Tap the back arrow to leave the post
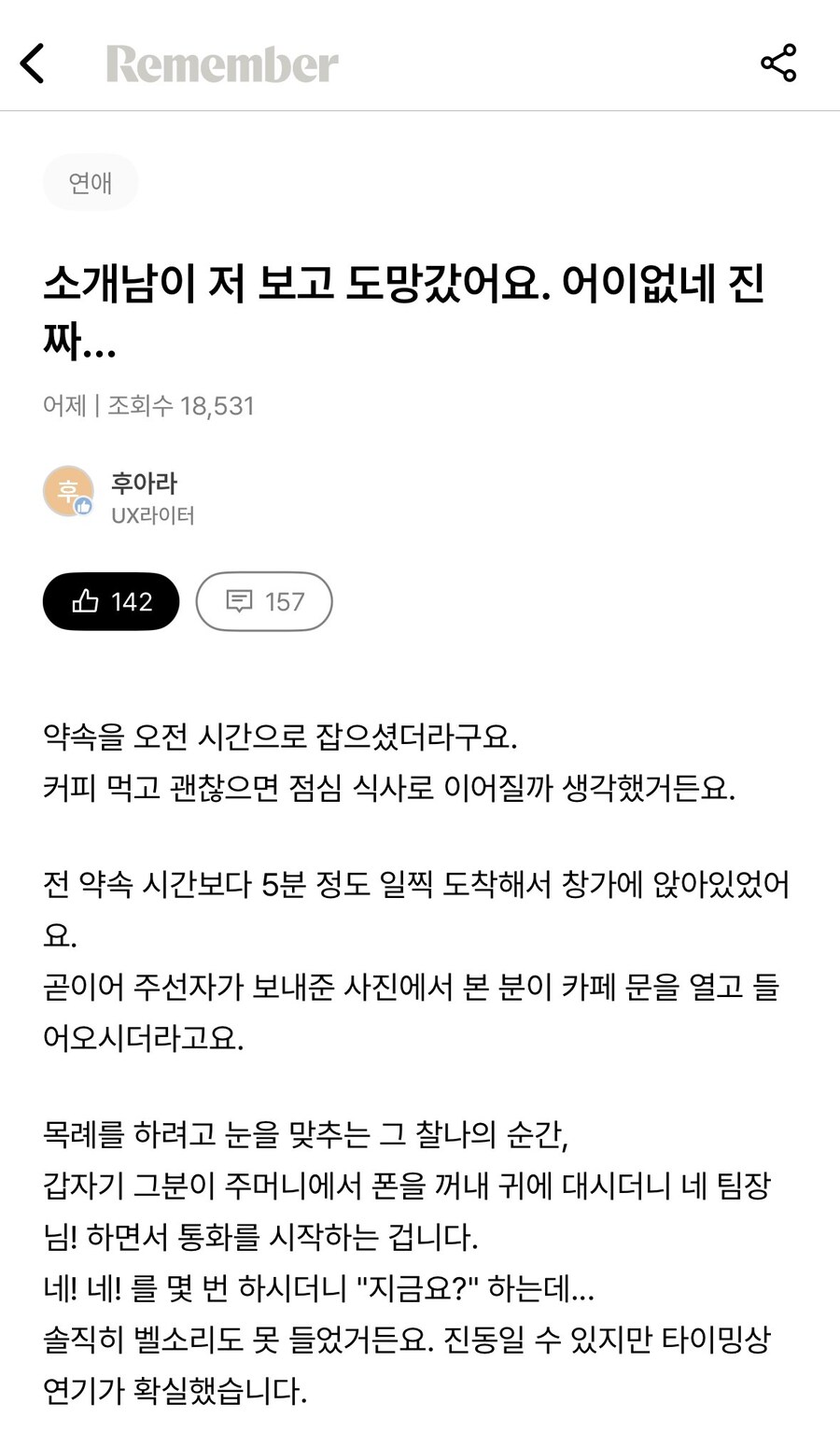 click(32, 63)
